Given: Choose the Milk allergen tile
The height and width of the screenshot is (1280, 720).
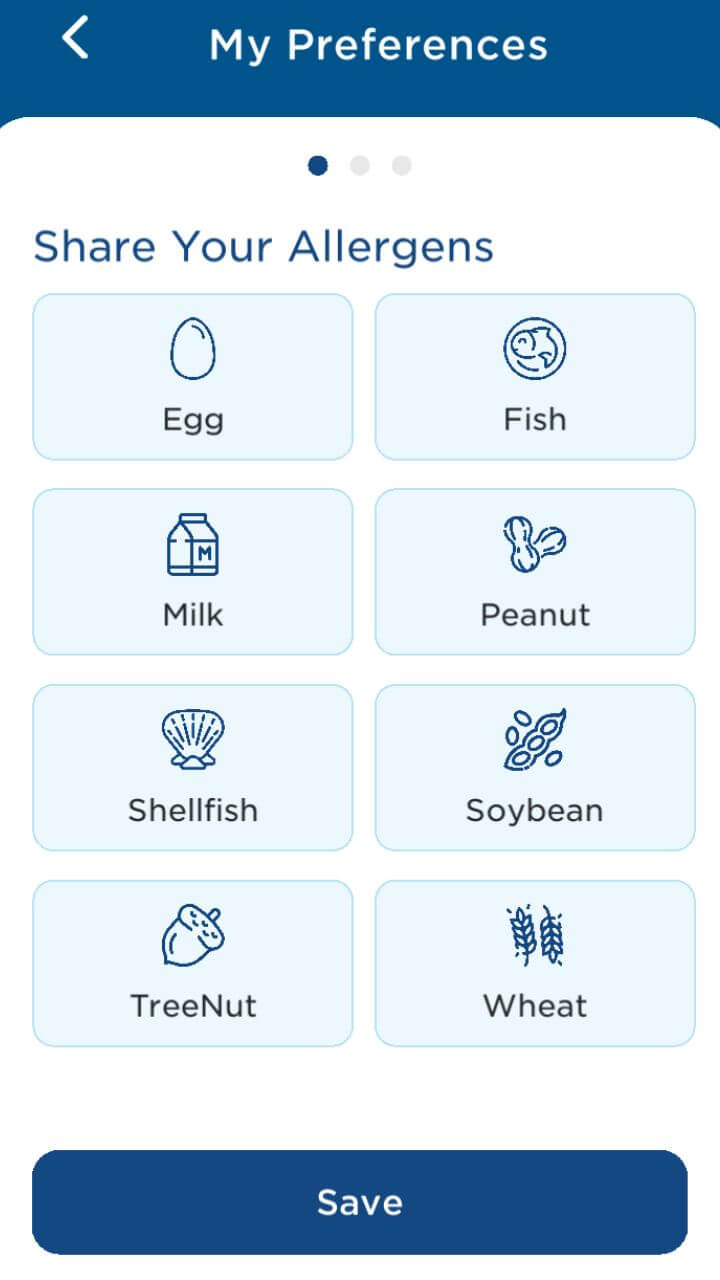Looking at the screenshot, I should [193, 572].
